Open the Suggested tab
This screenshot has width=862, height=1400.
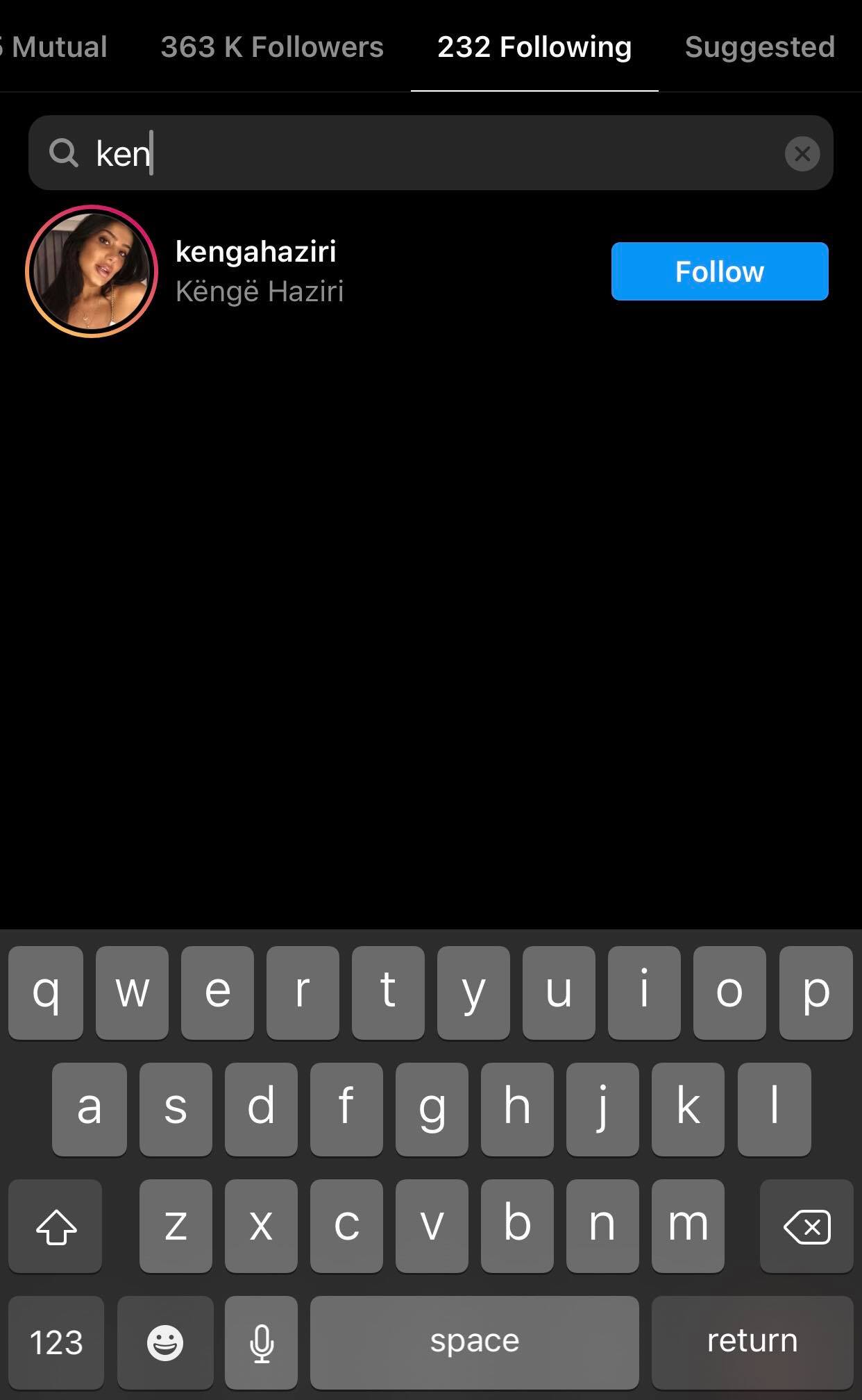click(x=759, y=47)
